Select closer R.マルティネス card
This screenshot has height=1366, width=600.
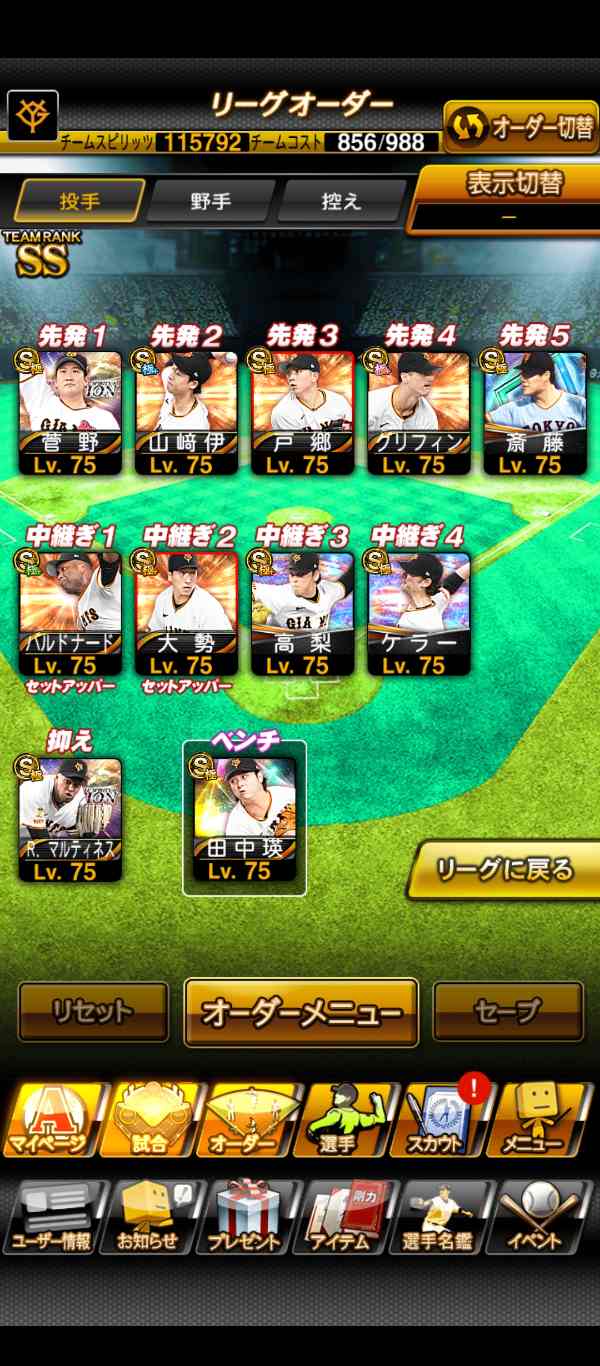[x=70, y=820]
